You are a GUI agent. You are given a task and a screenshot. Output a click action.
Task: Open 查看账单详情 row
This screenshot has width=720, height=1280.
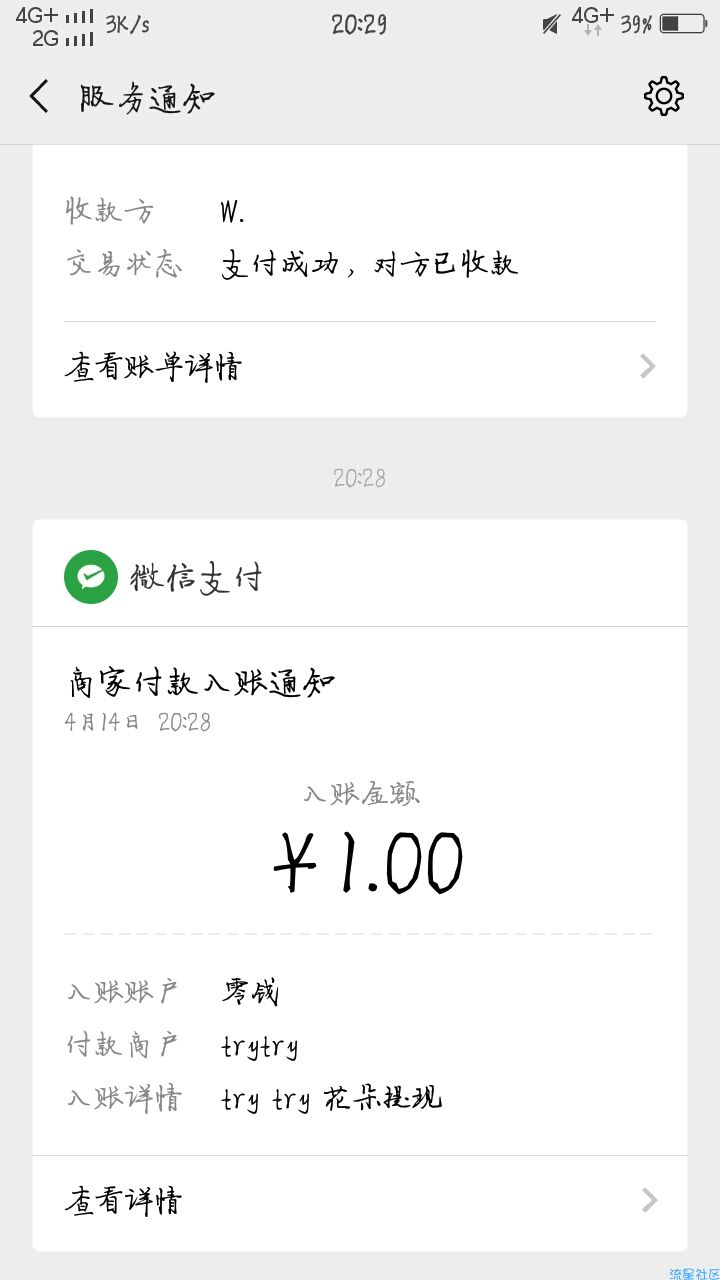click(360, 367)
